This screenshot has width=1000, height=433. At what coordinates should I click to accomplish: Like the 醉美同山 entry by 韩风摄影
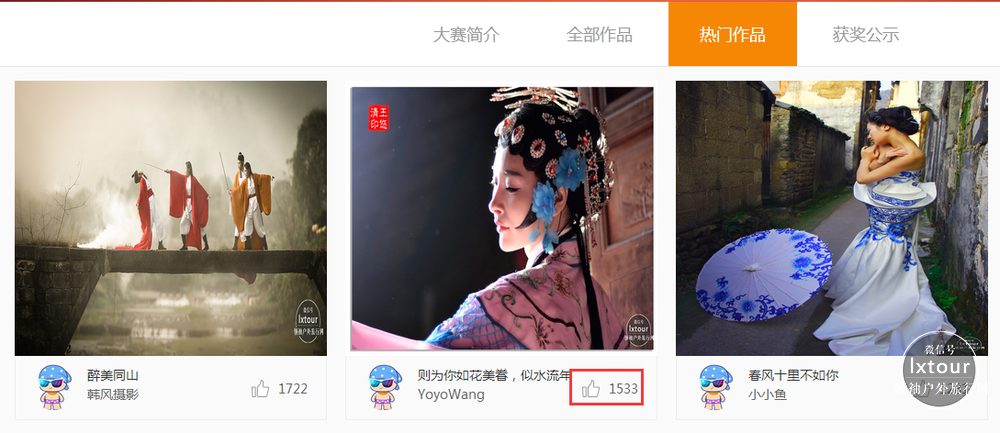pos(261,389)
